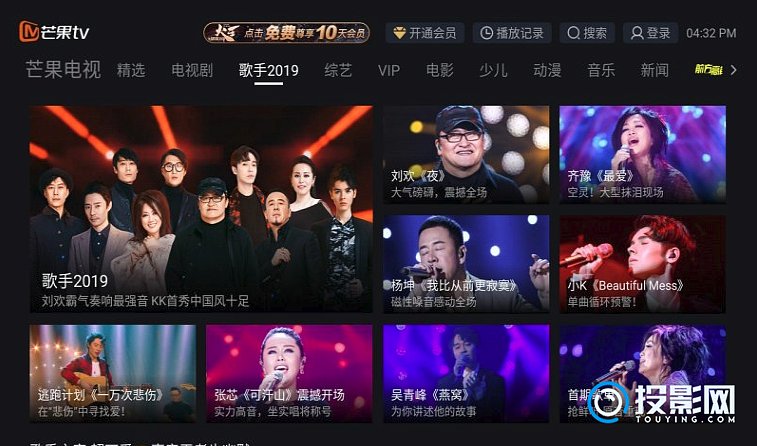The image size is (757, 446).
Task: Open the free 10-day membership banner
Action: 286,33
